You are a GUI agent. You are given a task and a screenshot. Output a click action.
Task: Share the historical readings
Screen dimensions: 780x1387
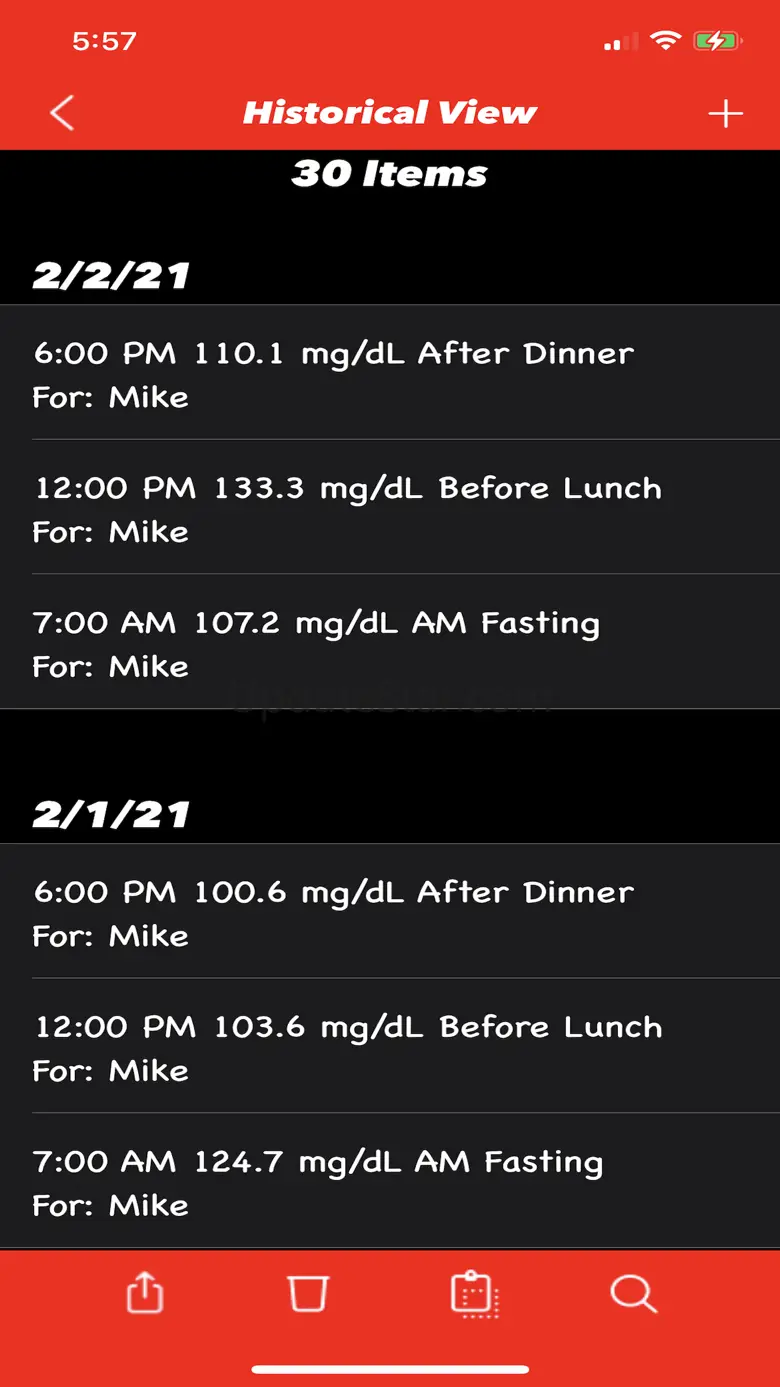145,1292
